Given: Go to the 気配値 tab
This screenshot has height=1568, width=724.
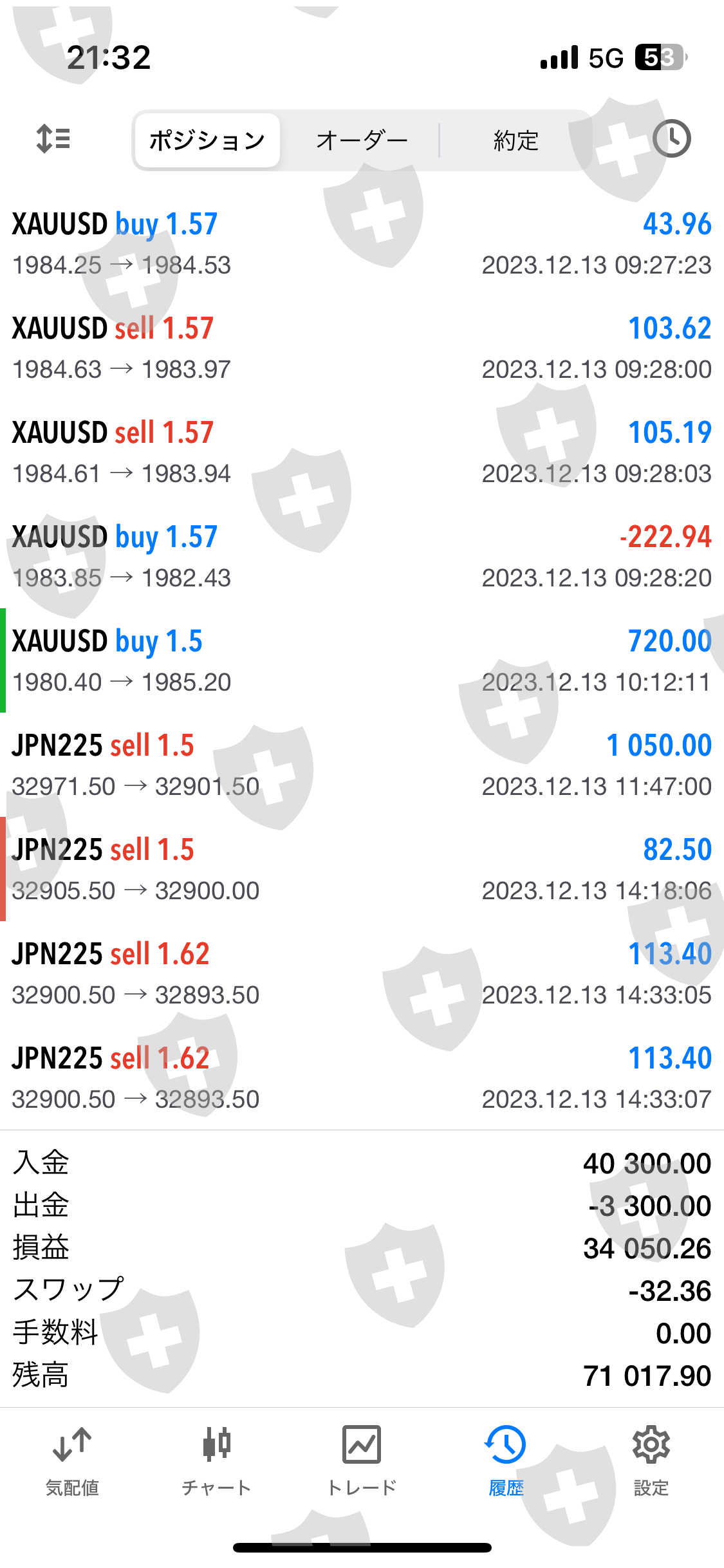Looking at the screenshot, I should 72,1461.
